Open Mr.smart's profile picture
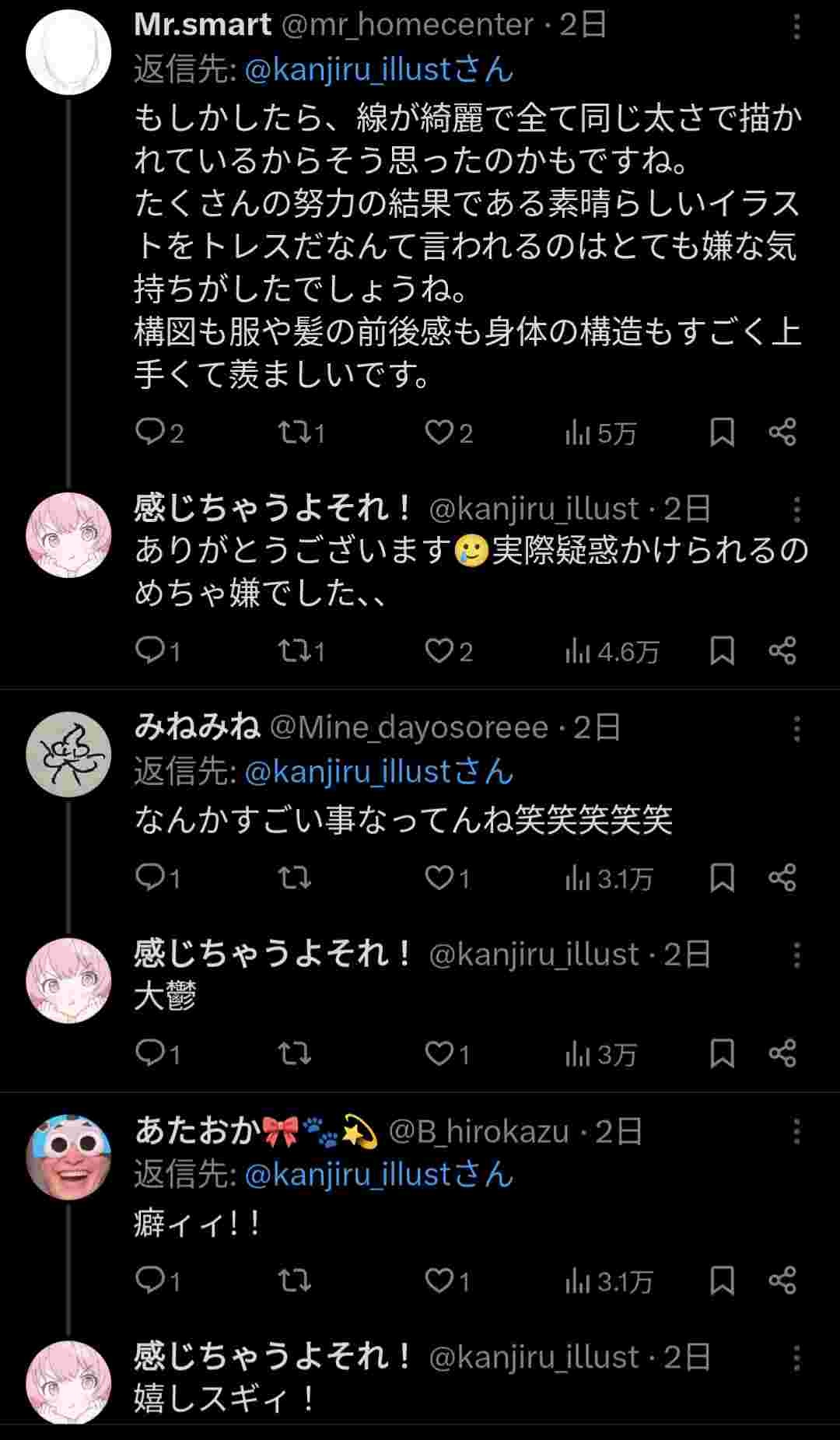Screen dimensions: 840x1440 click(68, 52)
